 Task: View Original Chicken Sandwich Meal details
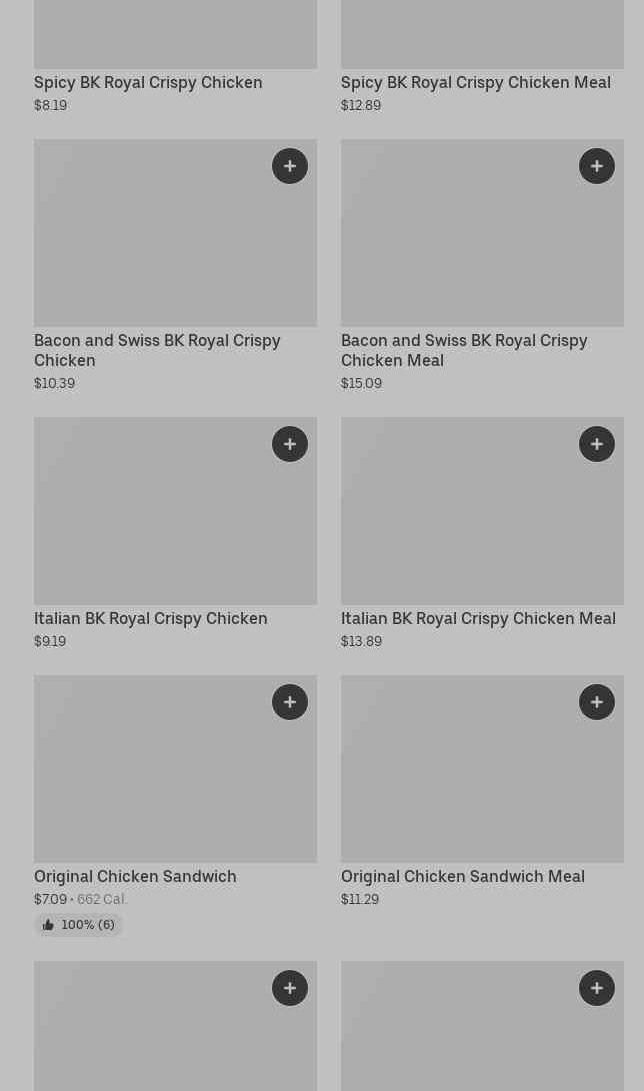462,876
